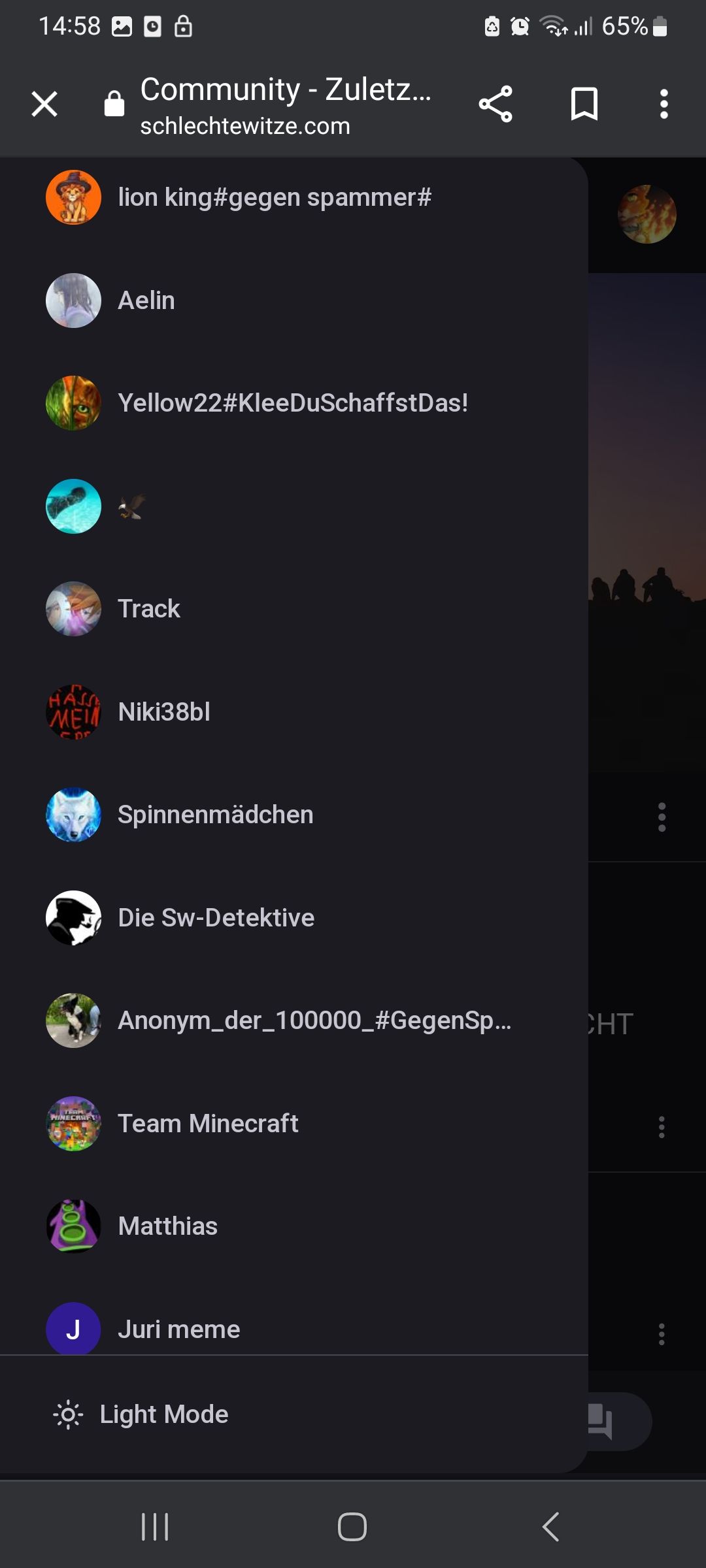View Spinnenmädchen in the list
The width and height of the screenshot is (706, 1568).
[215, 815]
